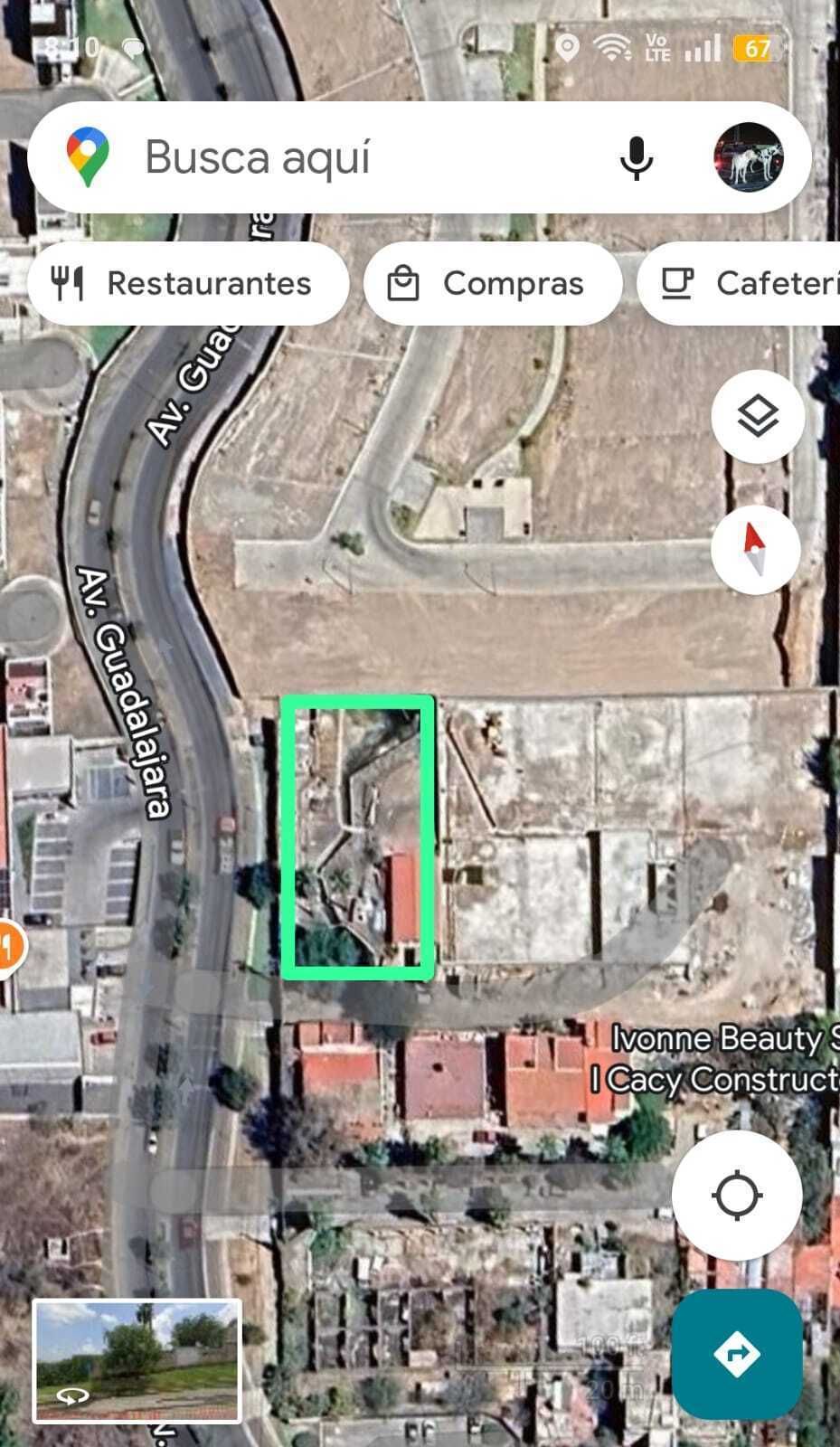Viewport: 840px width, 1447px height.
Task: Select the Compras chip
Action: click(493, 284)
